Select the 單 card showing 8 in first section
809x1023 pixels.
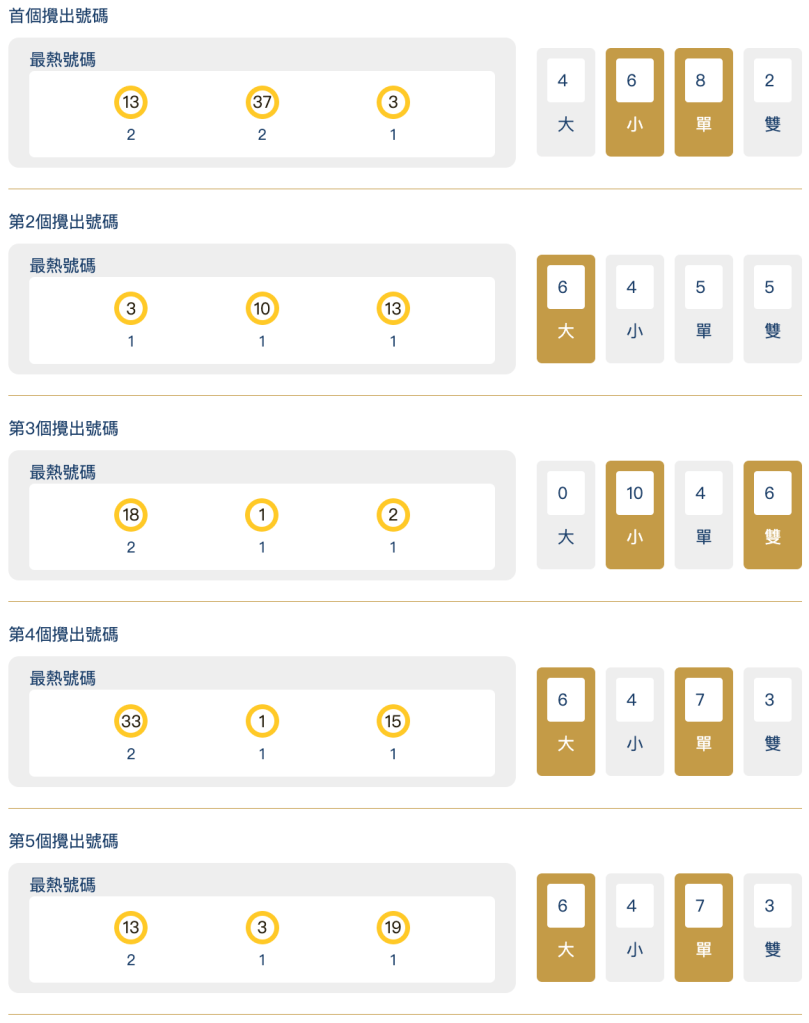coord(703,102)
